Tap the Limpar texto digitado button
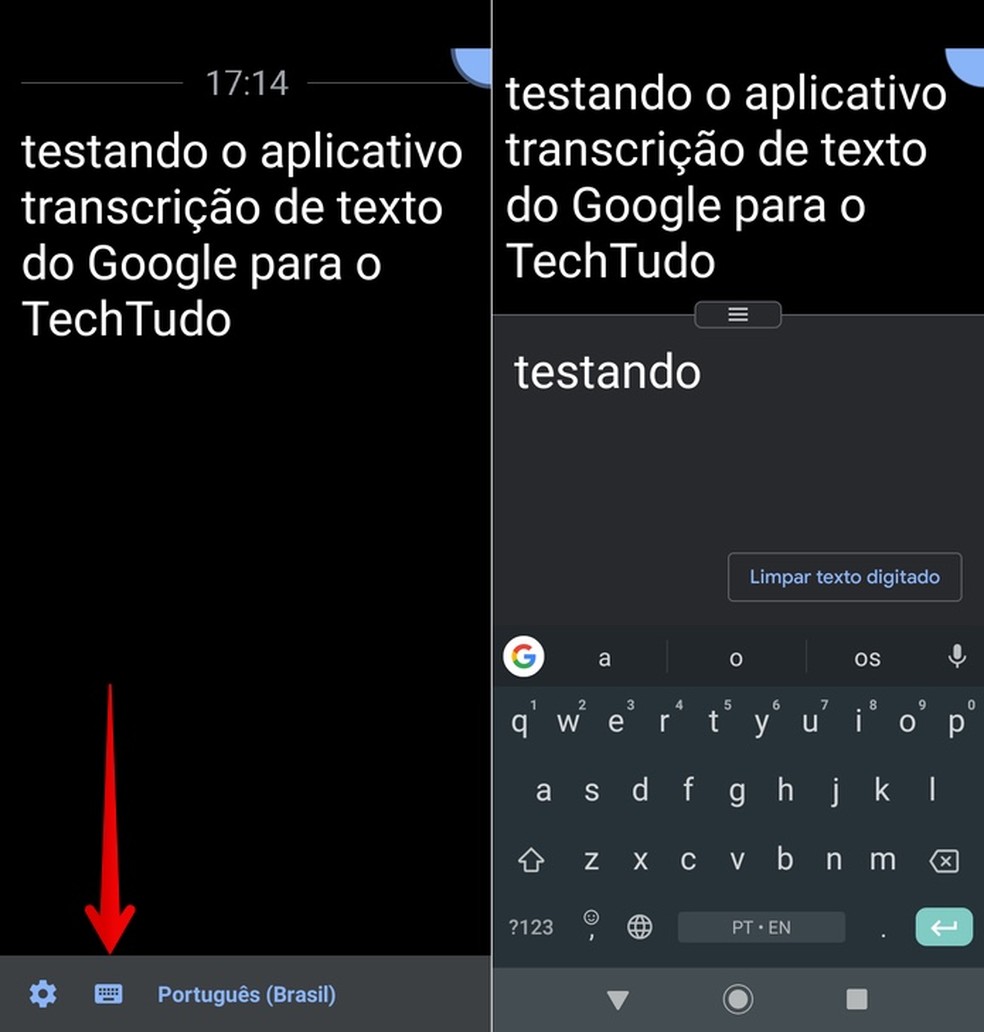 pos(845,577)
